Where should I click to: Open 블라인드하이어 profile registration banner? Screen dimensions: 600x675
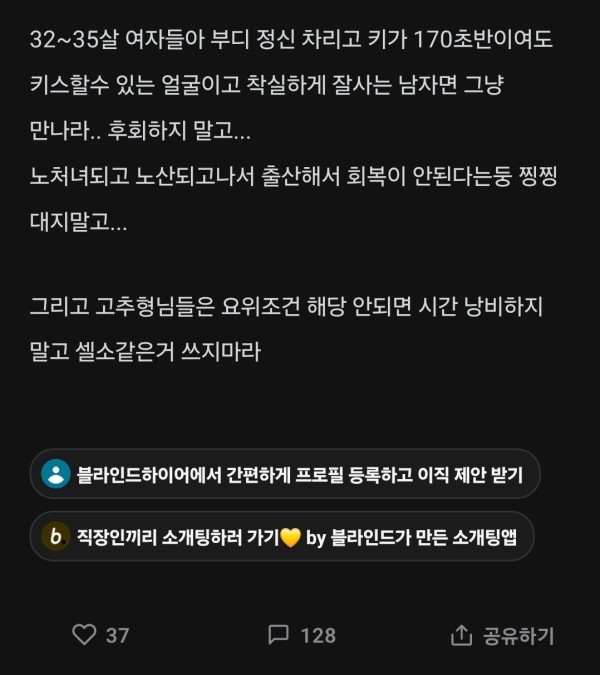285,474
